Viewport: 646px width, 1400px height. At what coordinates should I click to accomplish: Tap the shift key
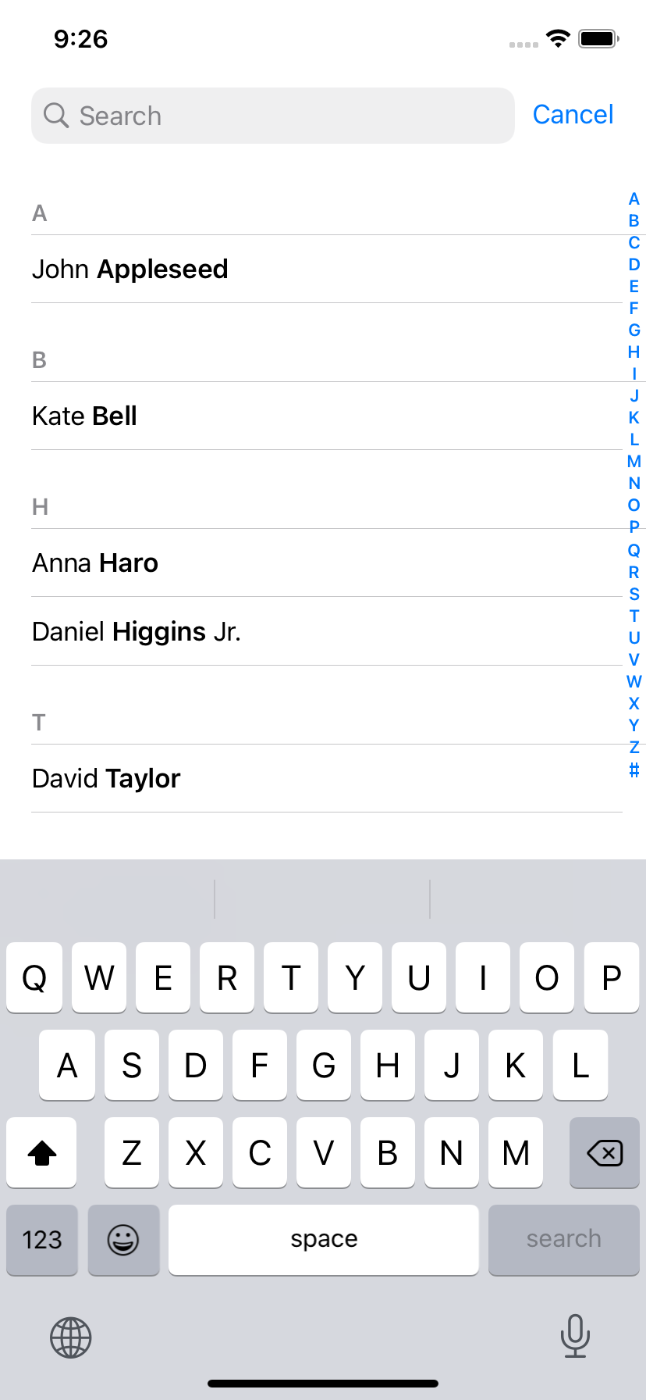point(42,1153)
